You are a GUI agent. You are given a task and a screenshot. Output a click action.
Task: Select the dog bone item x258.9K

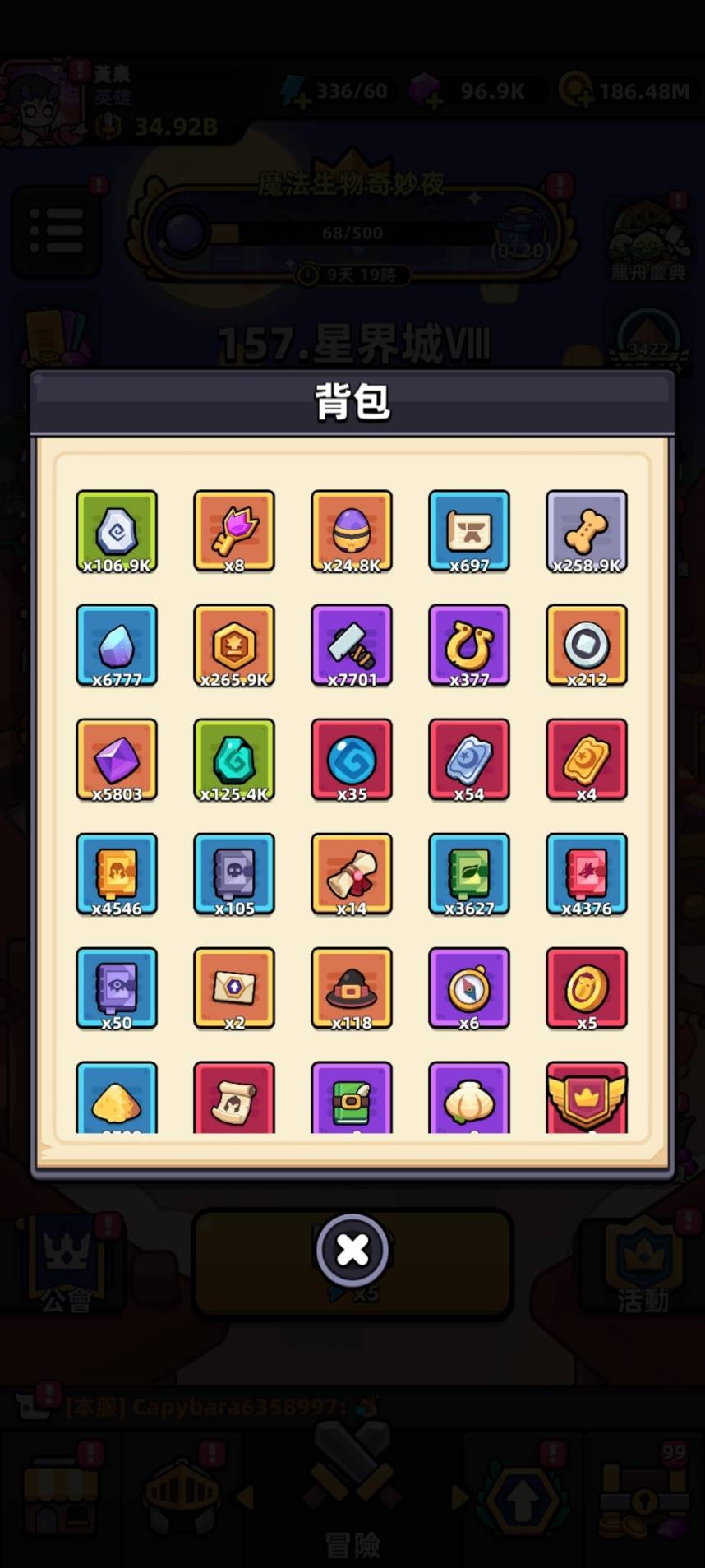pyautogui.click(x=587, y=531)
